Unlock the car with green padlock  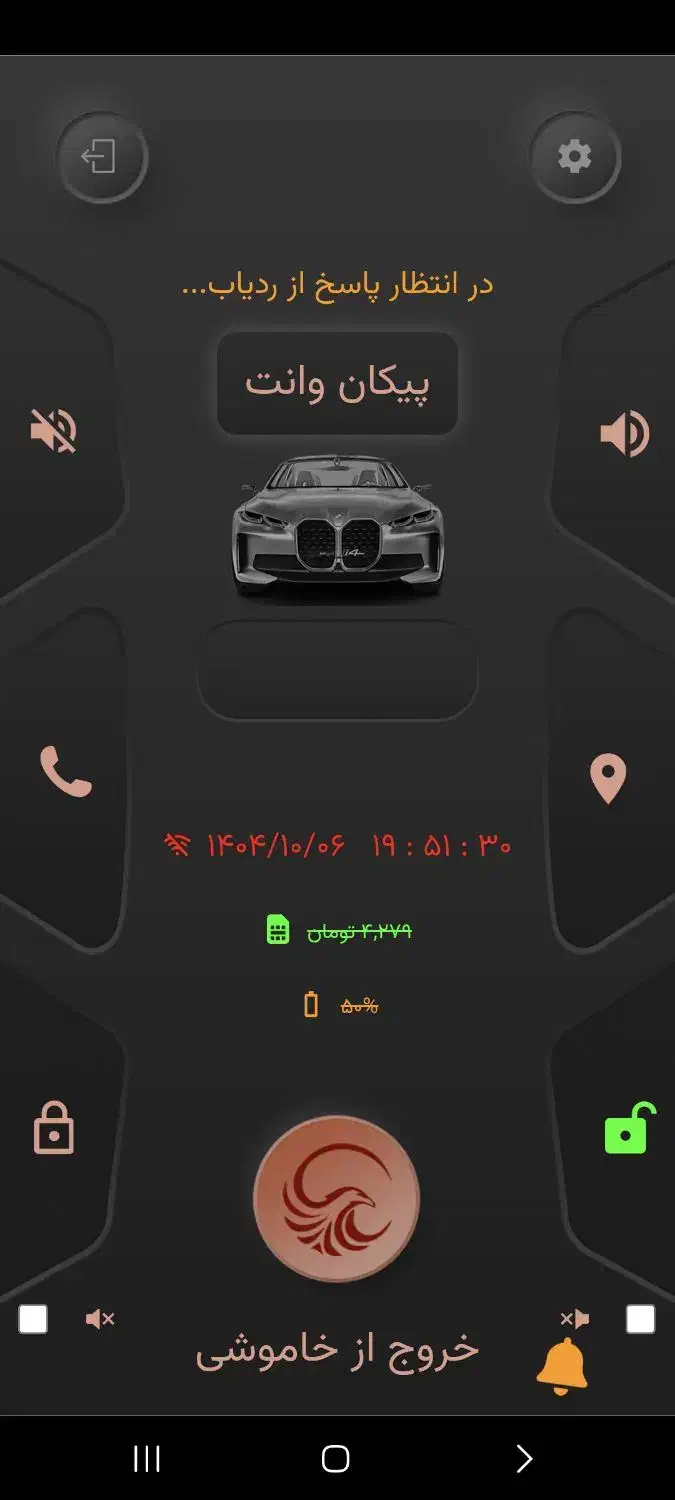tap(629, 1129)
